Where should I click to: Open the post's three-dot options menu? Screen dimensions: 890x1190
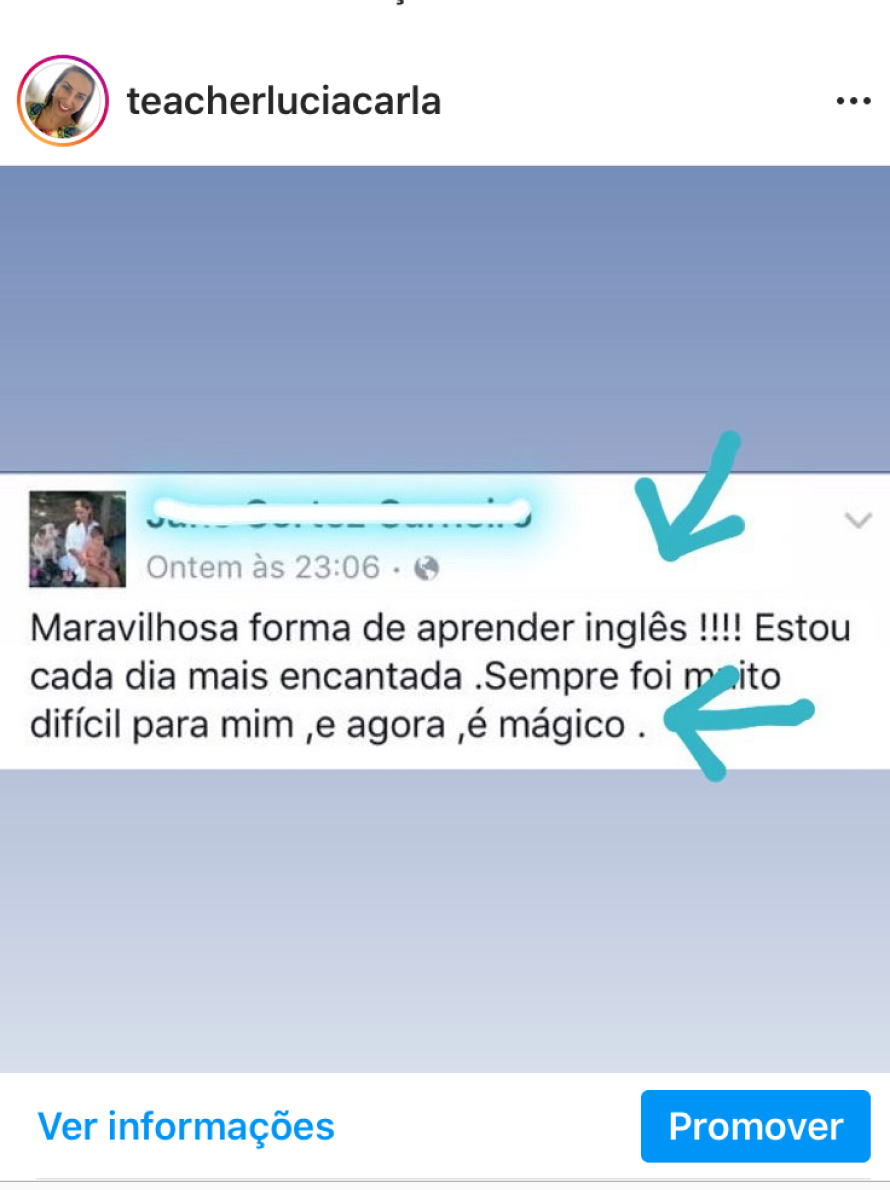click(x=852, y=101)
